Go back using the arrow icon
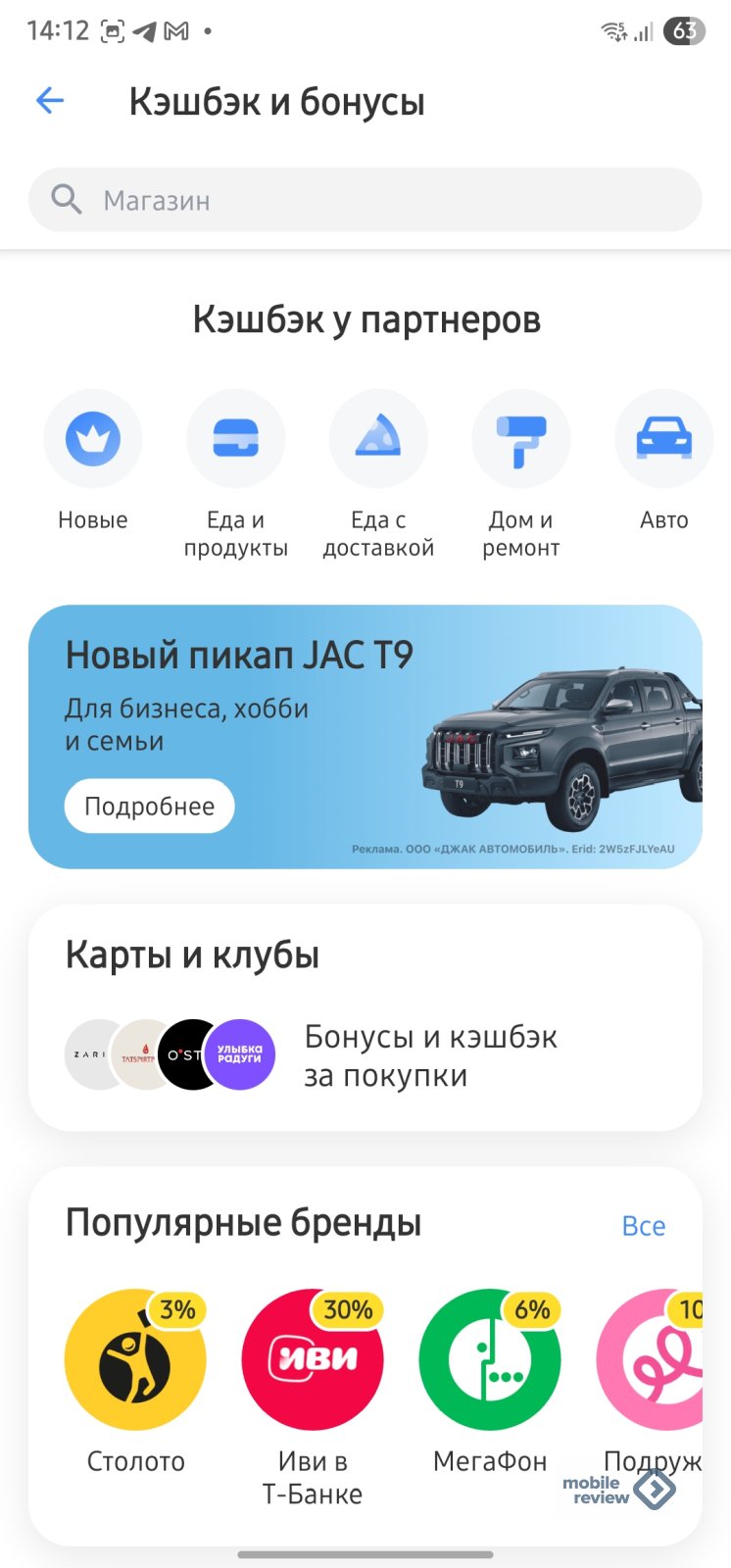Viewport: 731px width, 1568px height. click(50, 101)
